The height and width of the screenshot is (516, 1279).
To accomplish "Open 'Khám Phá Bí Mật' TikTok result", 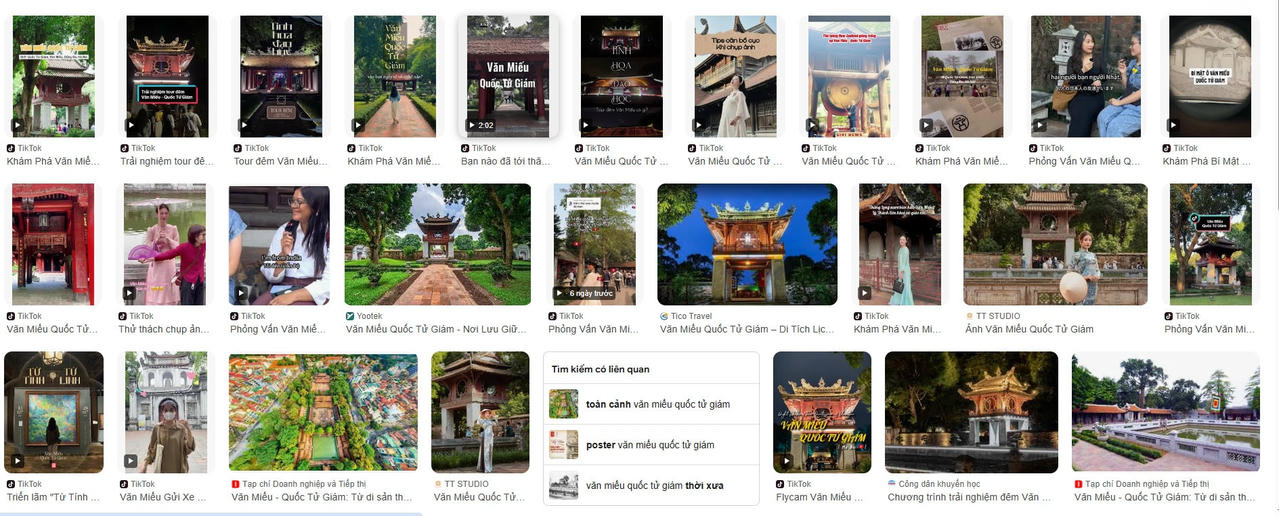I will coord(1210,76).
